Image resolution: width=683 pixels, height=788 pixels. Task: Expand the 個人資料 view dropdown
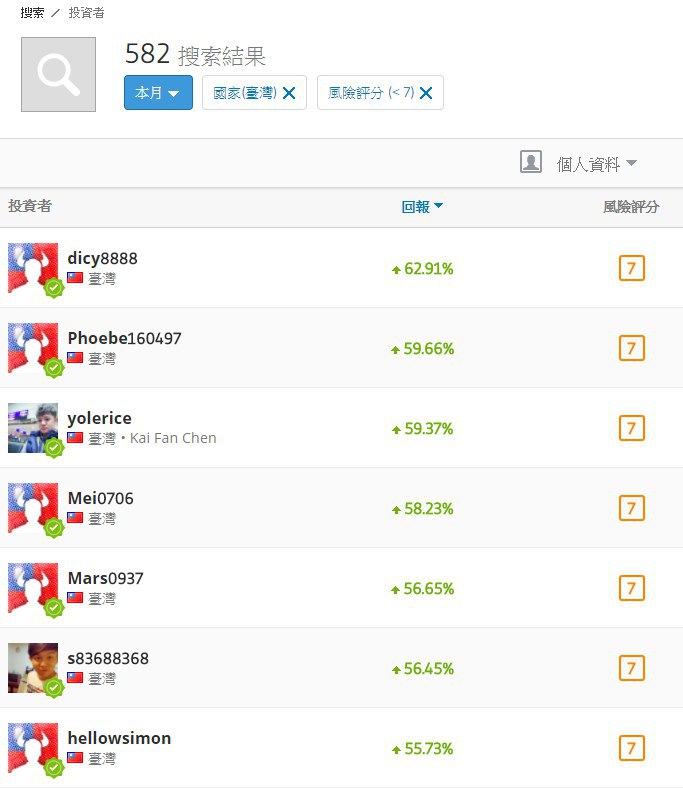tap(578, 163)
